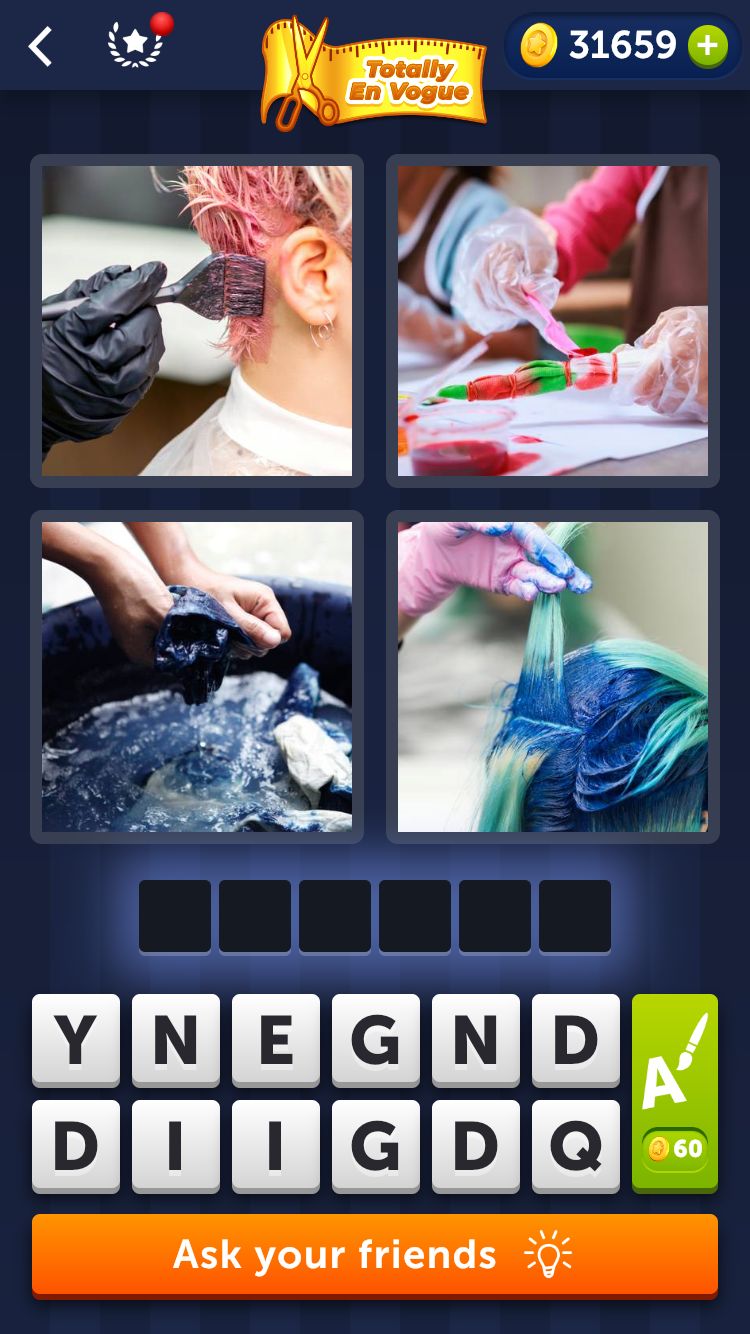Add more coins with the plus button

click(707, 46)
